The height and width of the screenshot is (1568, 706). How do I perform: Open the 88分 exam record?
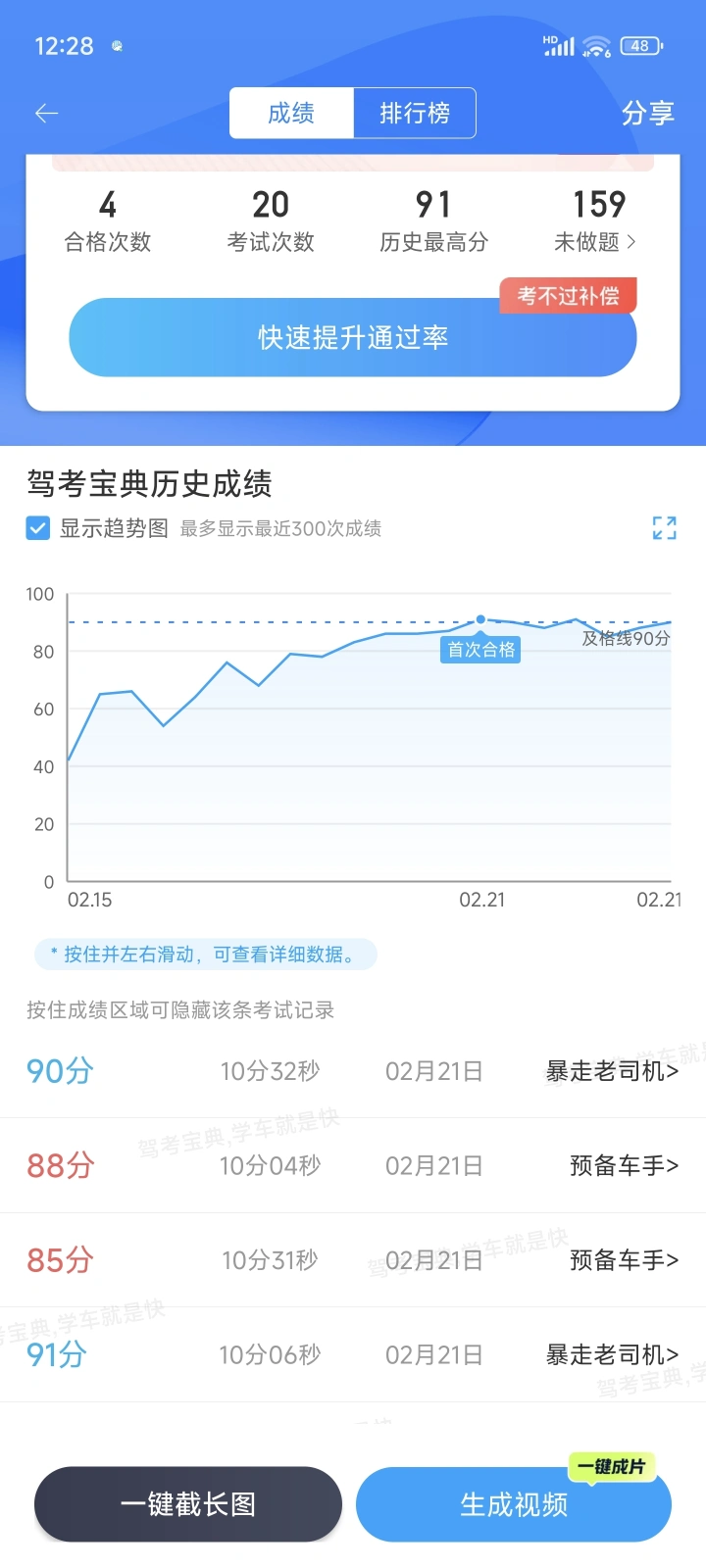coord(353,1165)
